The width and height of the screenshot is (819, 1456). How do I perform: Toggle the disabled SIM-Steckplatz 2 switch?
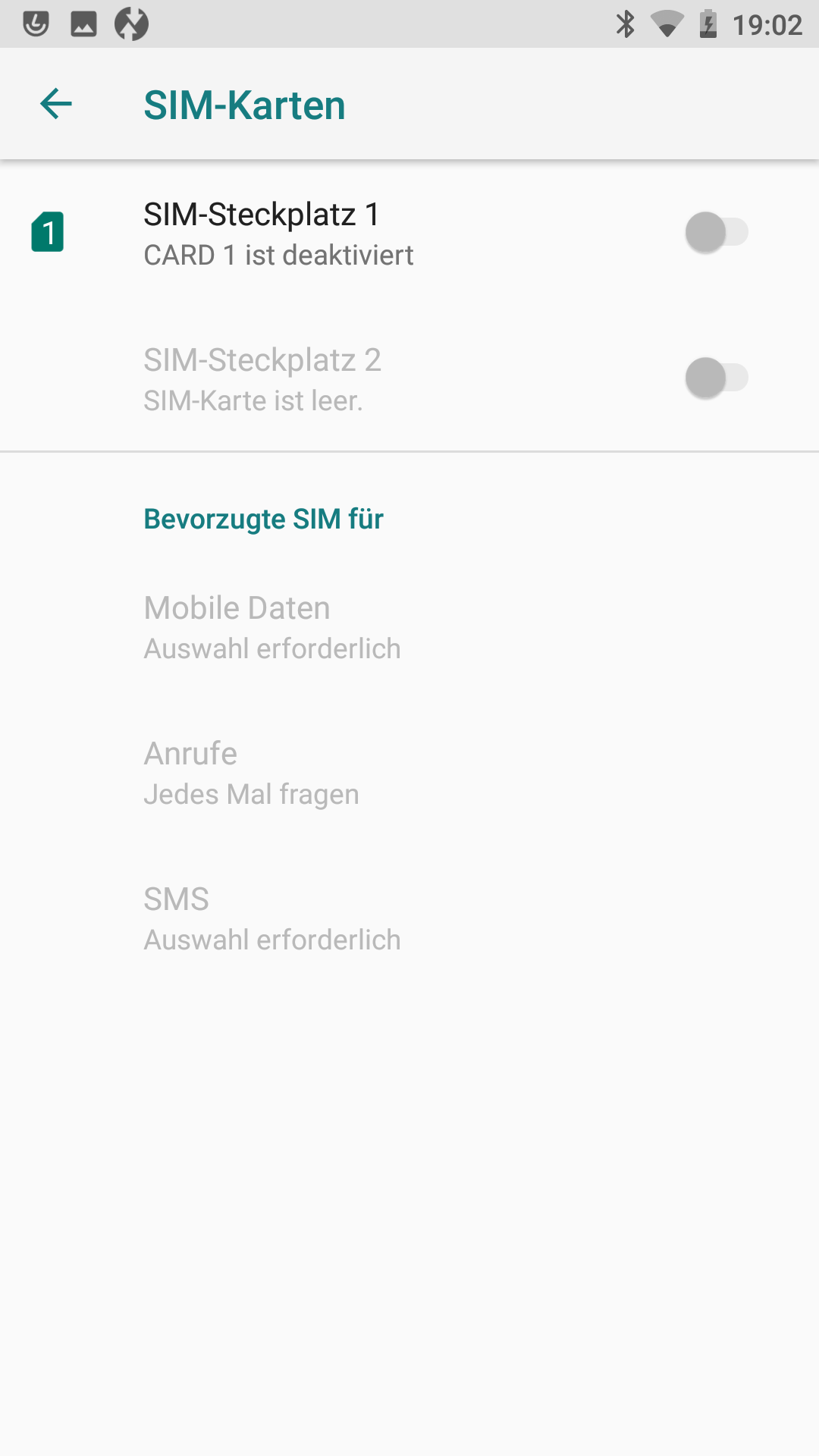[x=716, y=378]
